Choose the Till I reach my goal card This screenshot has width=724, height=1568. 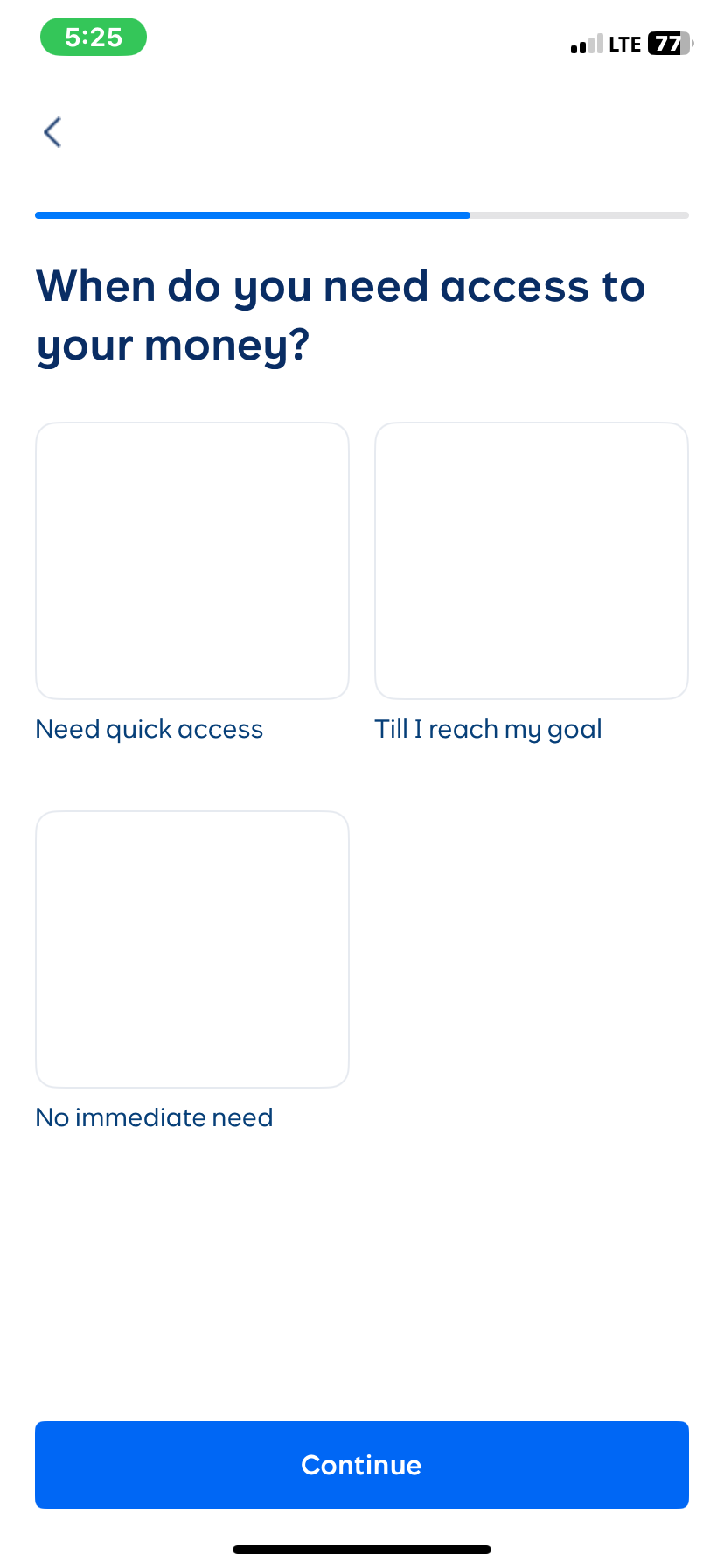tap(531, 561)
